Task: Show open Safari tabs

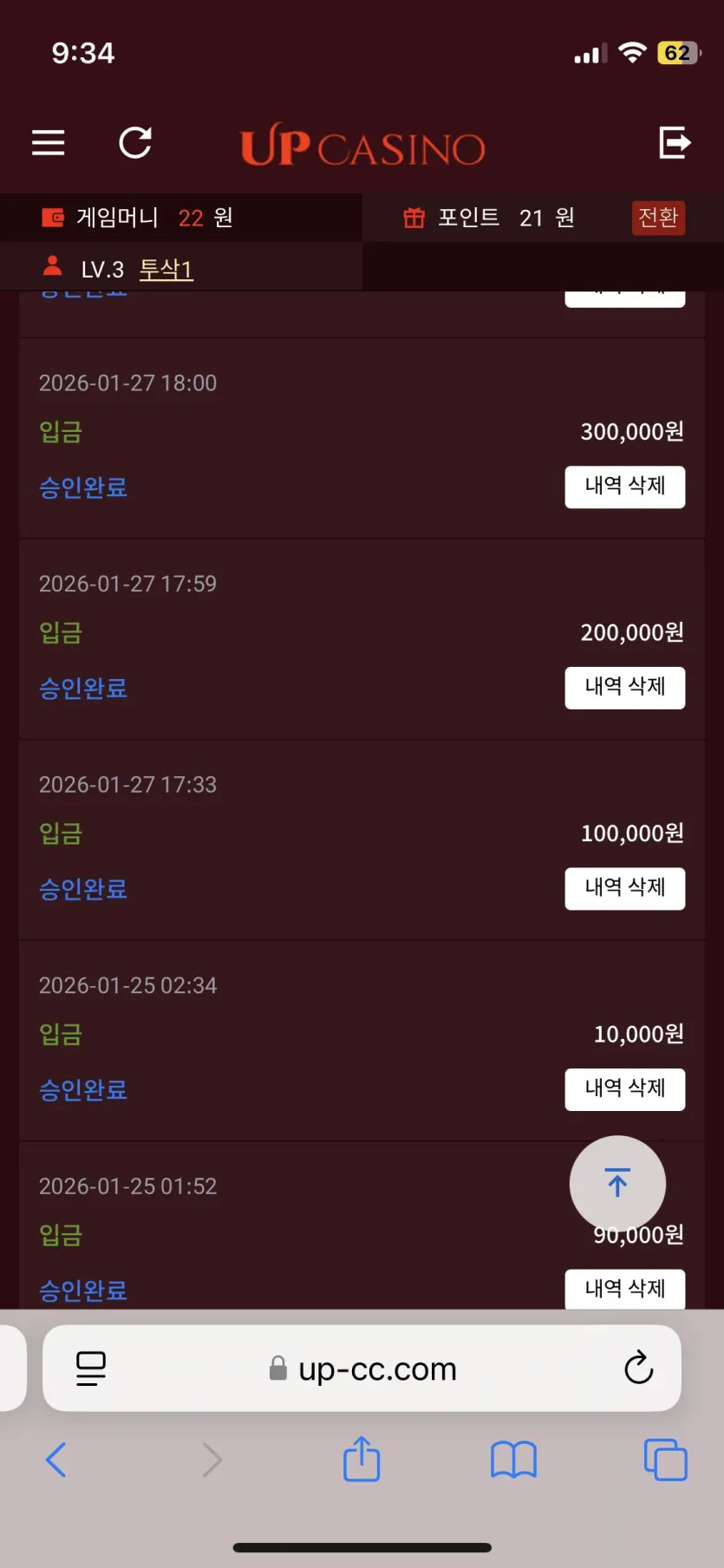Action: click(x=665, y=1460)
